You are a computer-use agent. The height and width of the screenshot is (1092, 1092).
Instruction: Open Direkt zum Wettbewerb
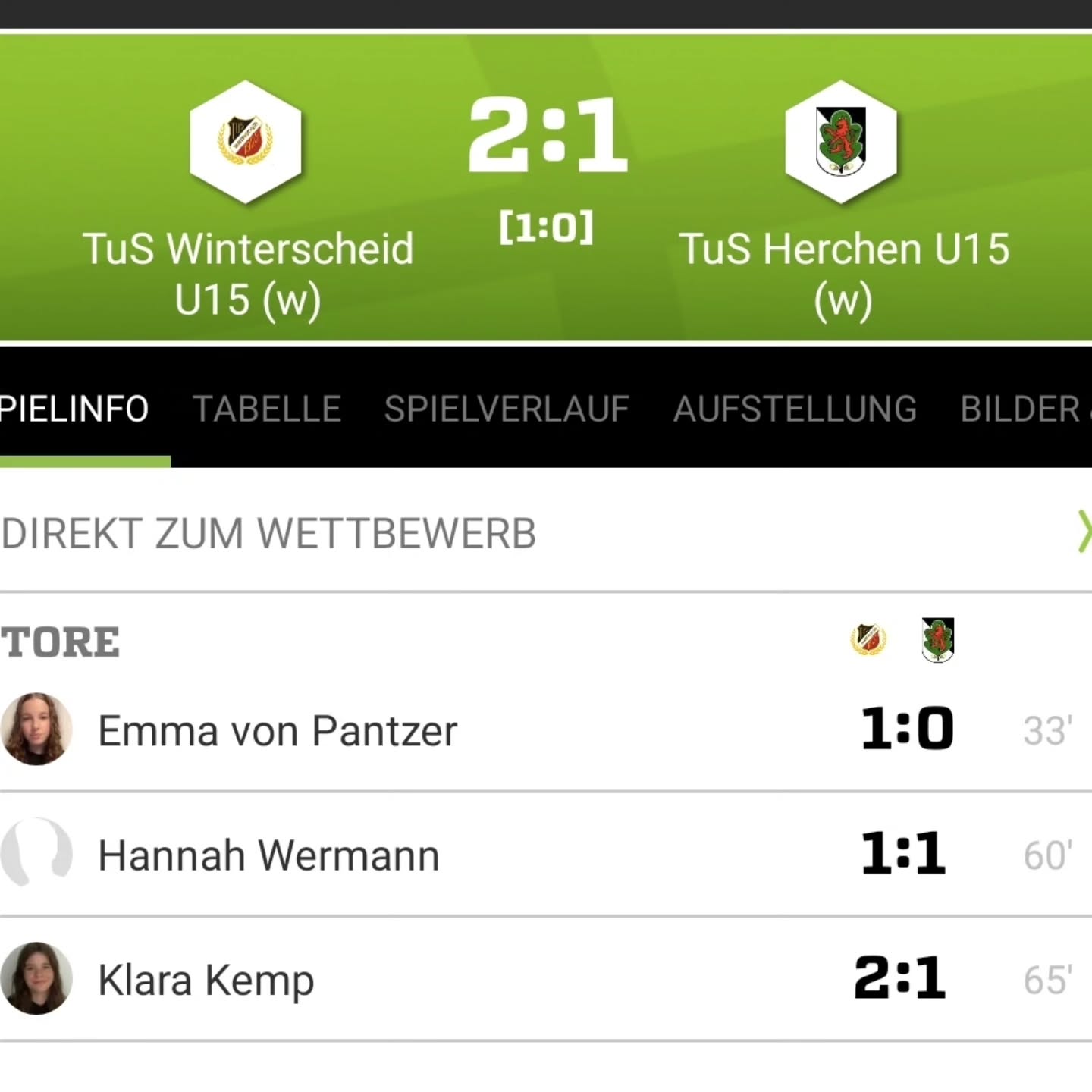coord(269,533)
